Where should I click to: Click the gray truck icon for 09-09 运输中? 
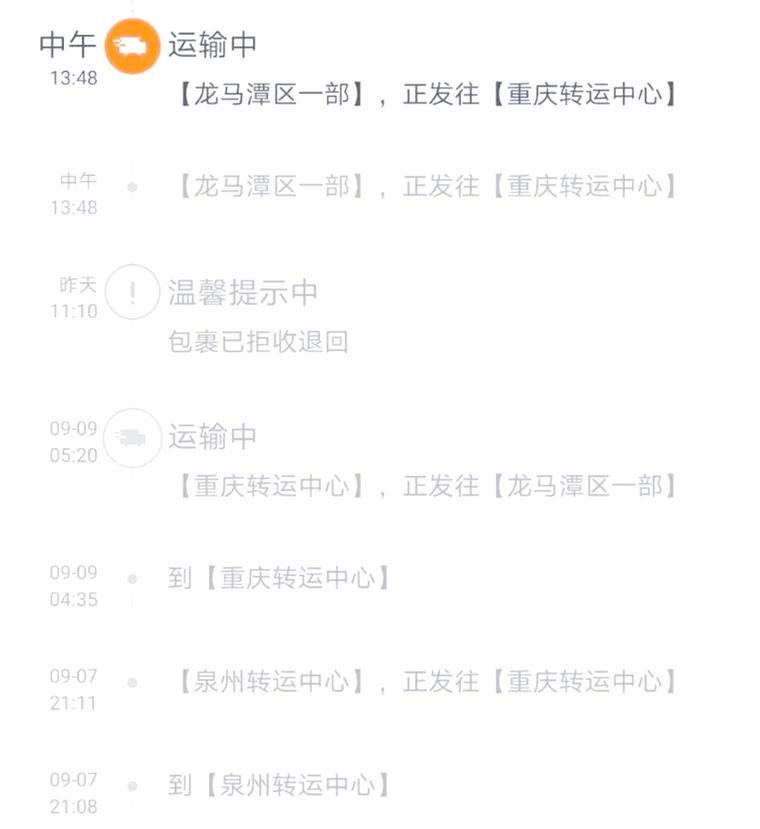(132, 437)
